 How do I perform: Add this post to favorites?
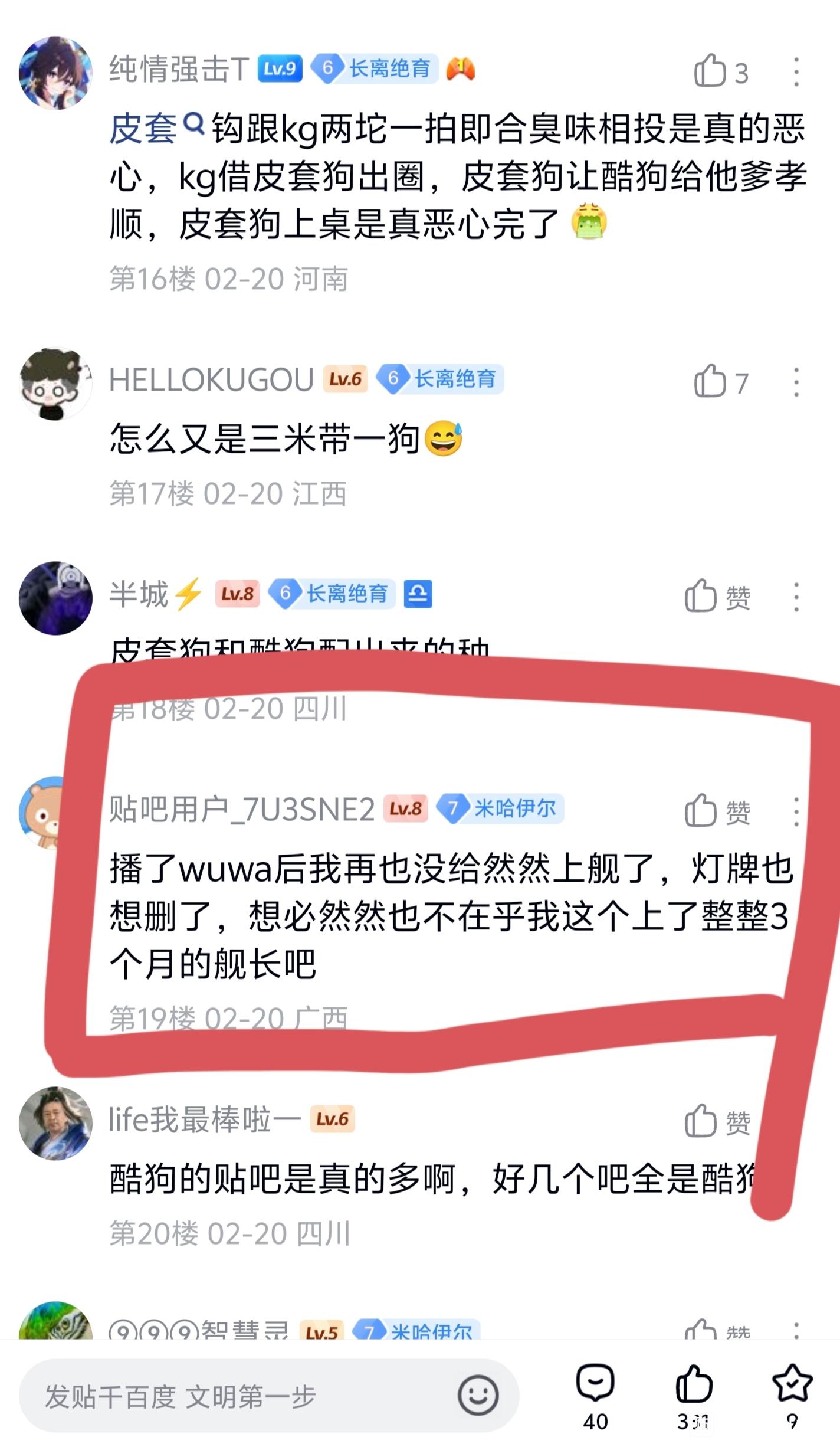click(x=792, y=1396)
